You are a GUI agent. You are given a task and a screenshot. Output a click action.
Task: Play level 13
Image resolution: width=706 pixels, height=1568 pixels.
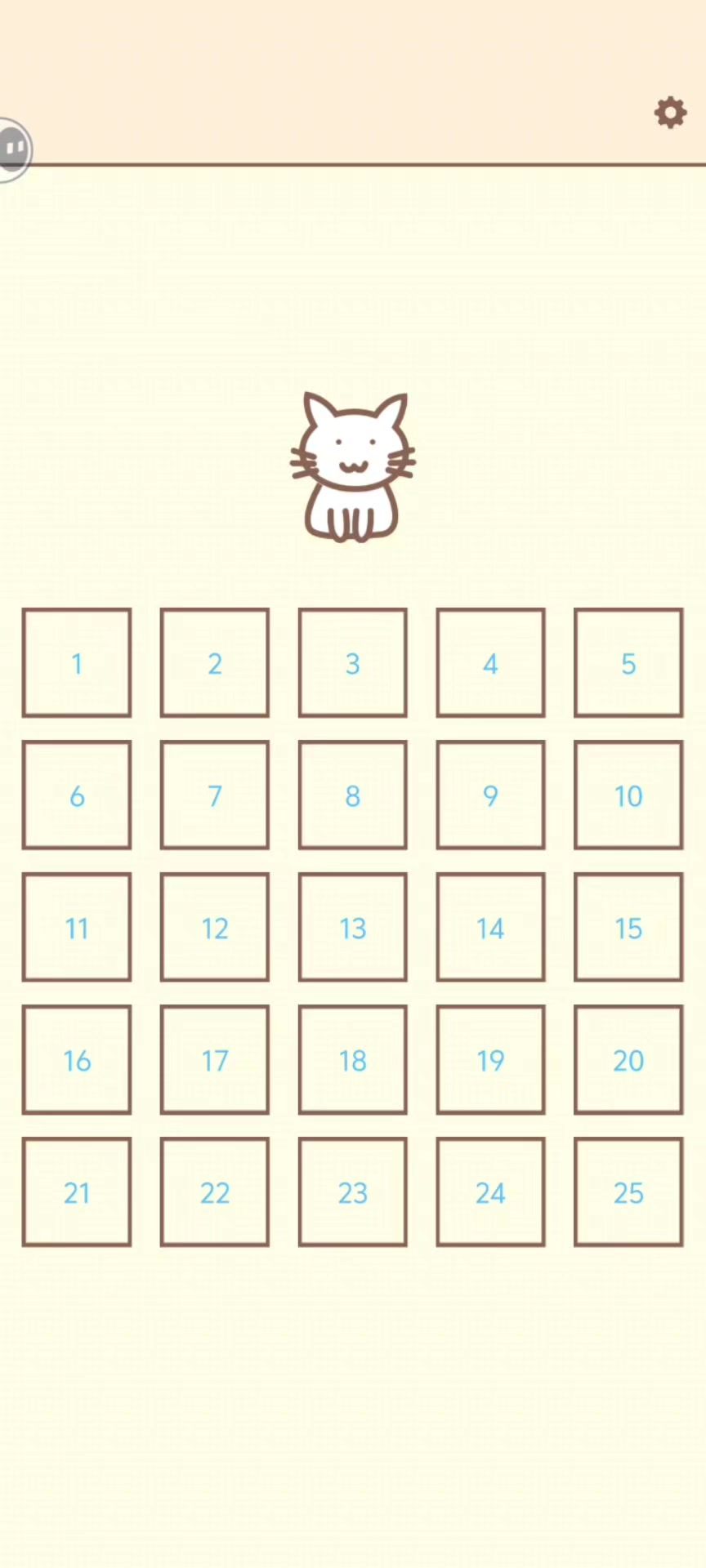(353, 928)
